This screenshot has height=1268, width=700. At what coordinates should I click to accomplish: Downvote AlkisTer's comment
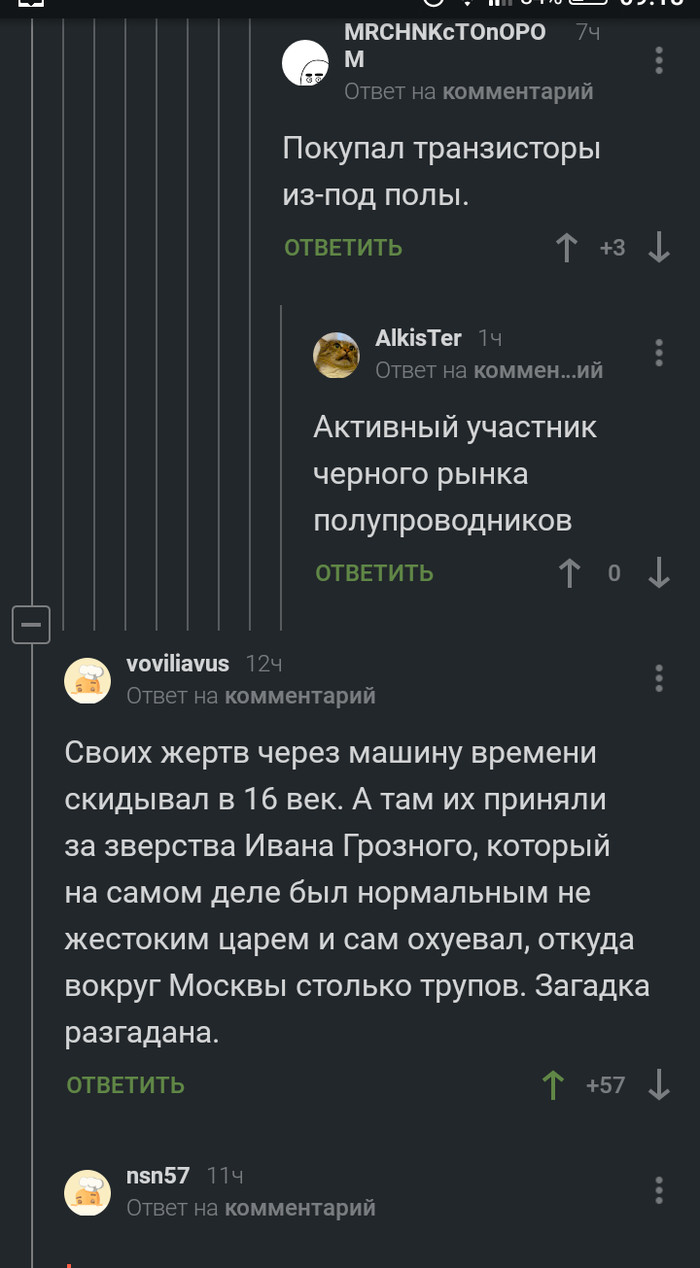pos(659,573)
